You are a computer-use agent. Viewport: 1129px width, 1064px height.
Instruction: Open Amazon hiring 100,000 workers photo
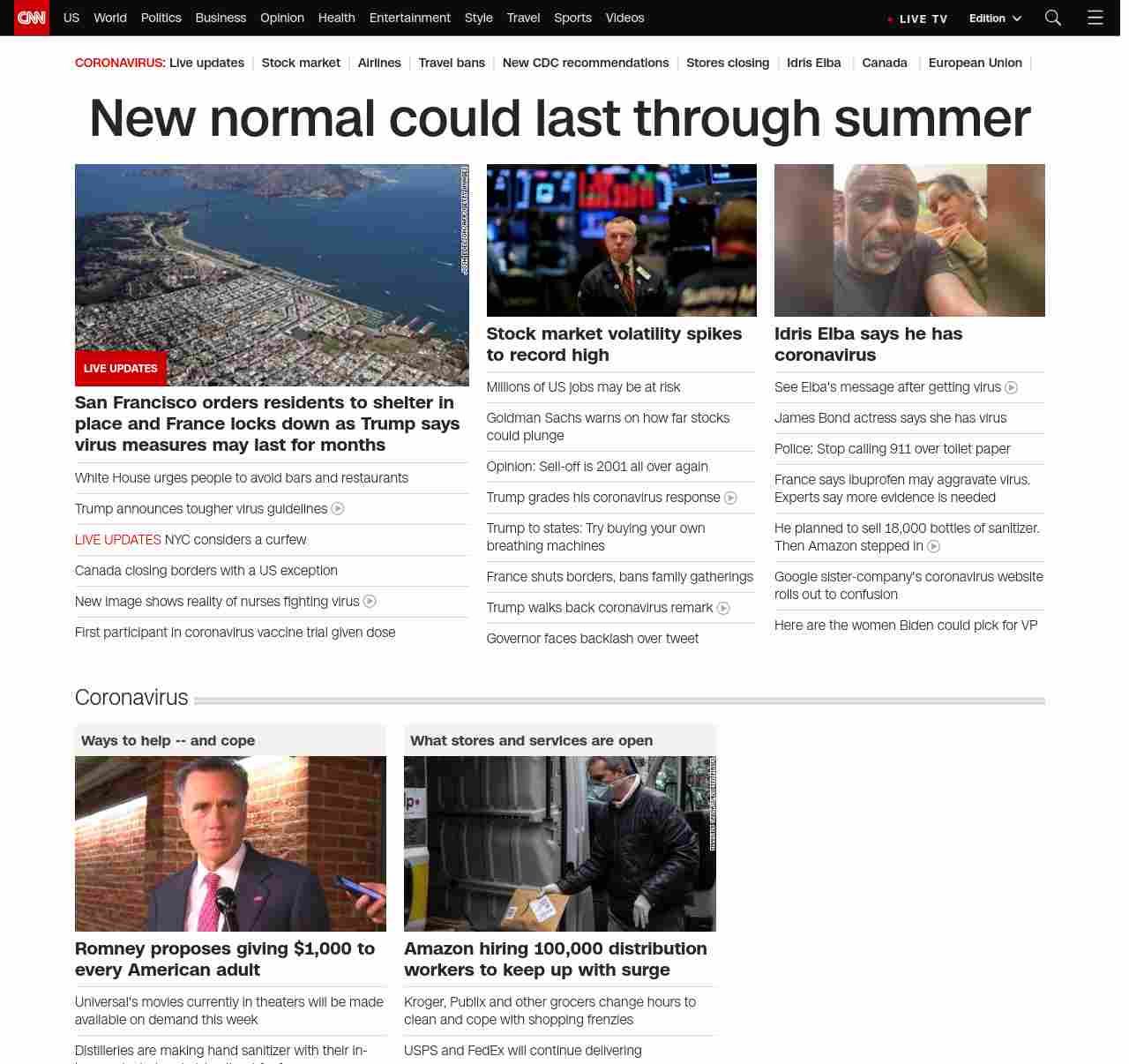coord(559,843)
